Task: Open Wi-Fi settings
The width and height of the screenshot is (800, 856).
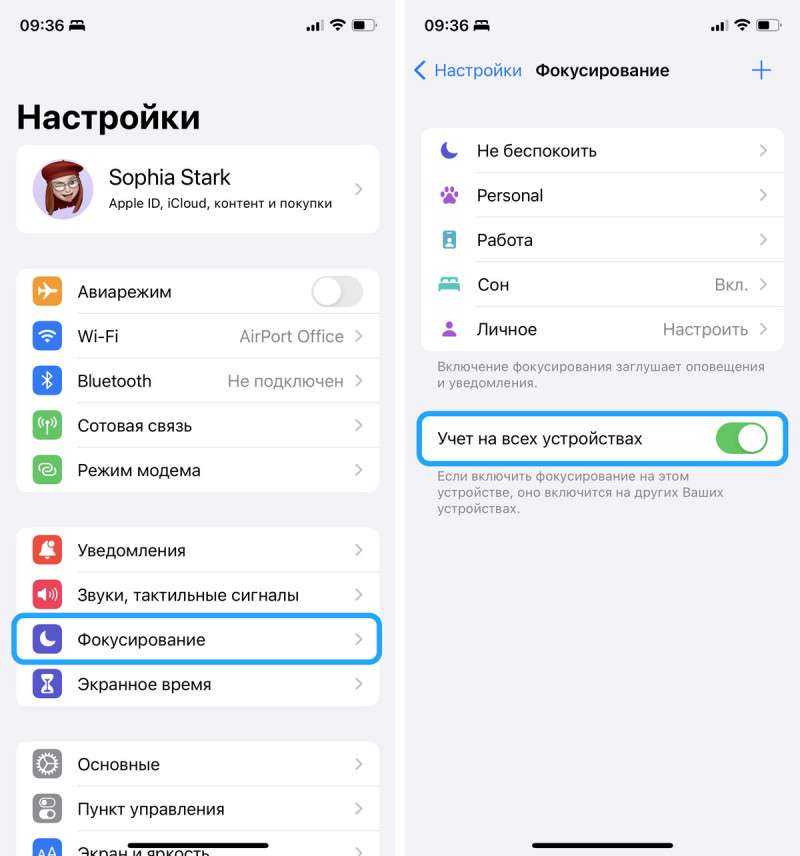Action: tap(197, 336)
